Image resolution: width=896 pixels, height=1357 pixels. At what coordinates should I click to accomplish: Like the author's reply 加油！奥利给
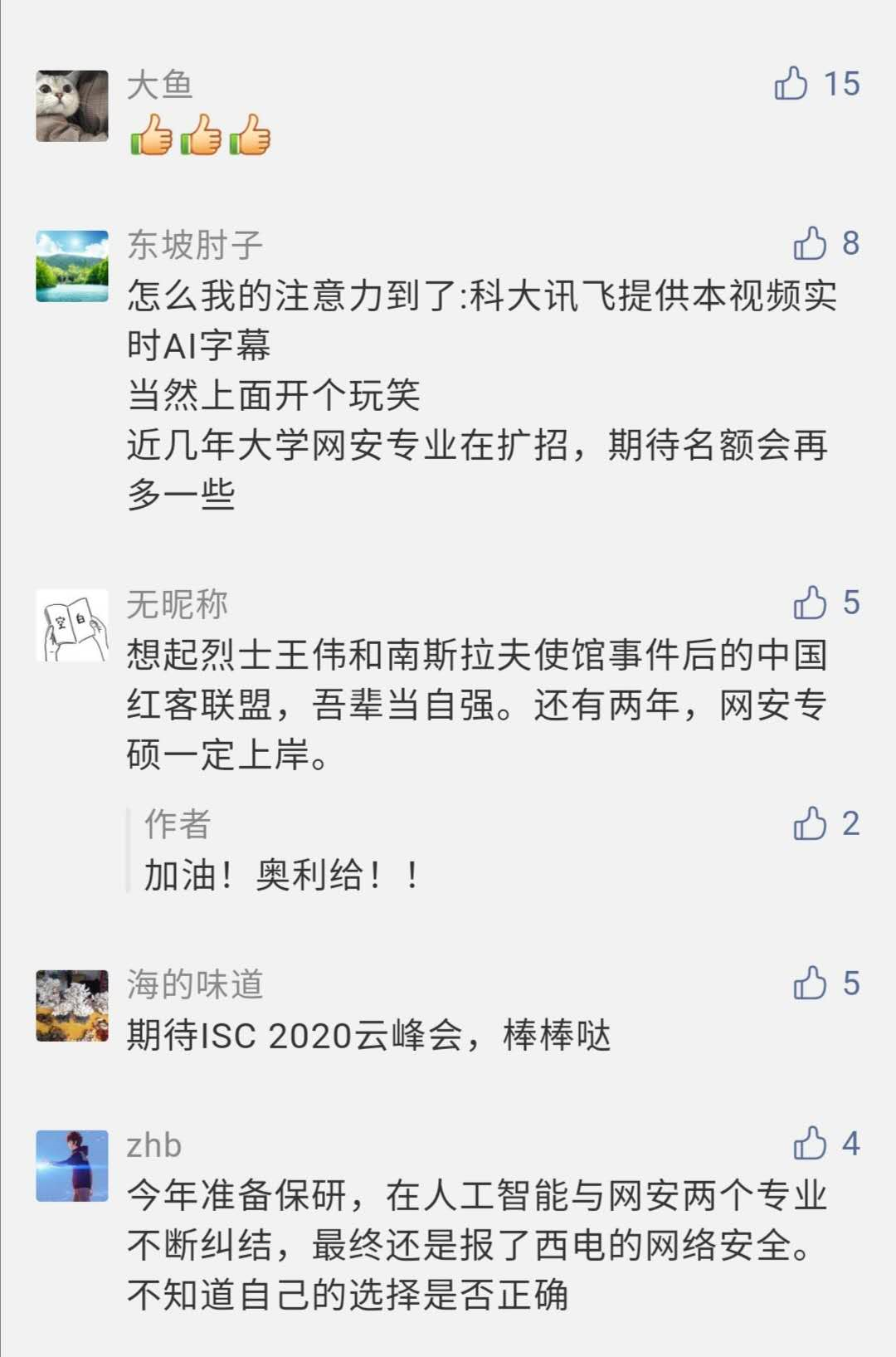click(810, 823)
